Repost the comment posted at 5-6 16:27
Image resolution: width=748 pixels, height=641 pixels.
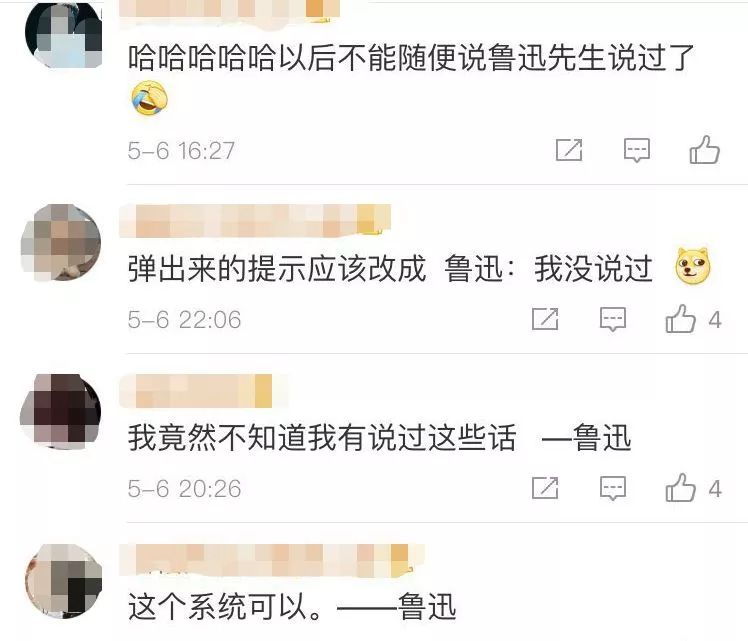point(569,150)
